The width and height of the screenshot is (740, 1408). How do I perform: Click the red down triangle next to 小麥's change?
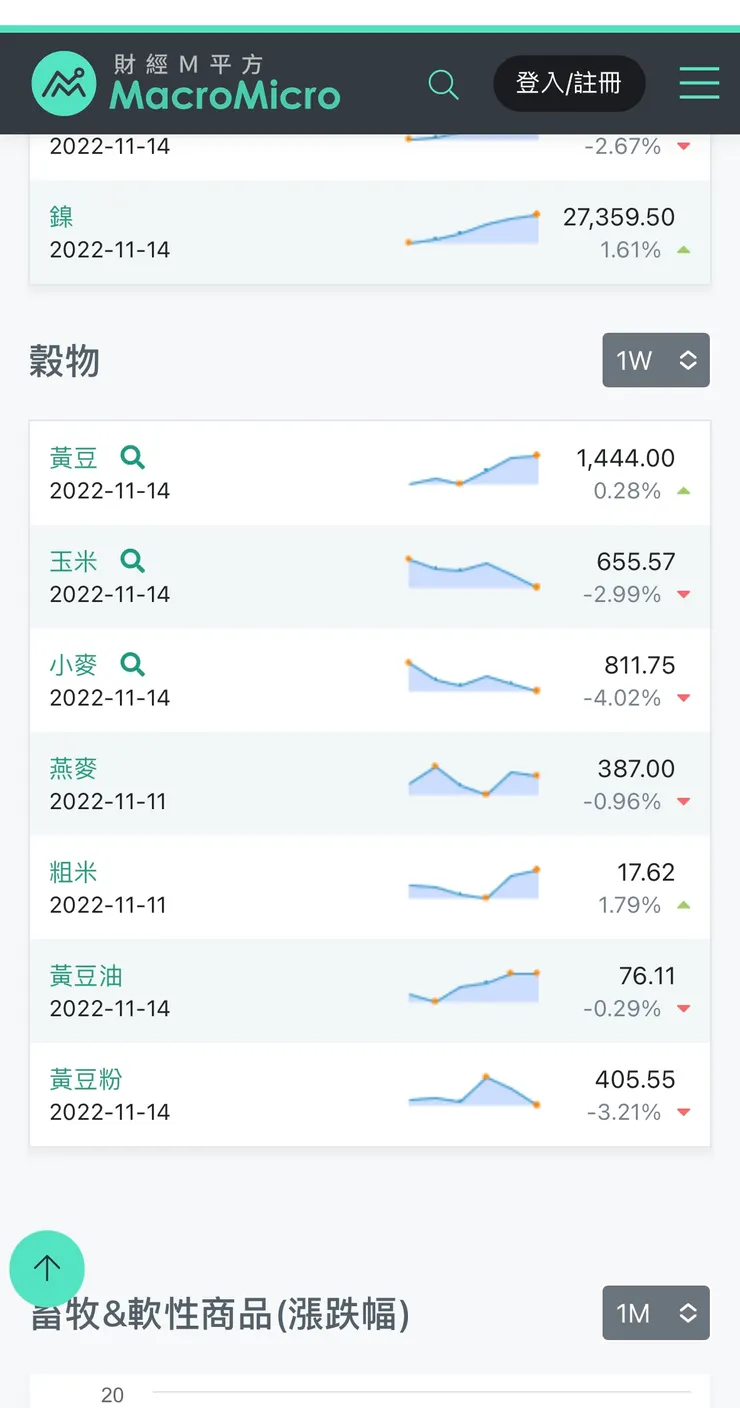[683, 698]
